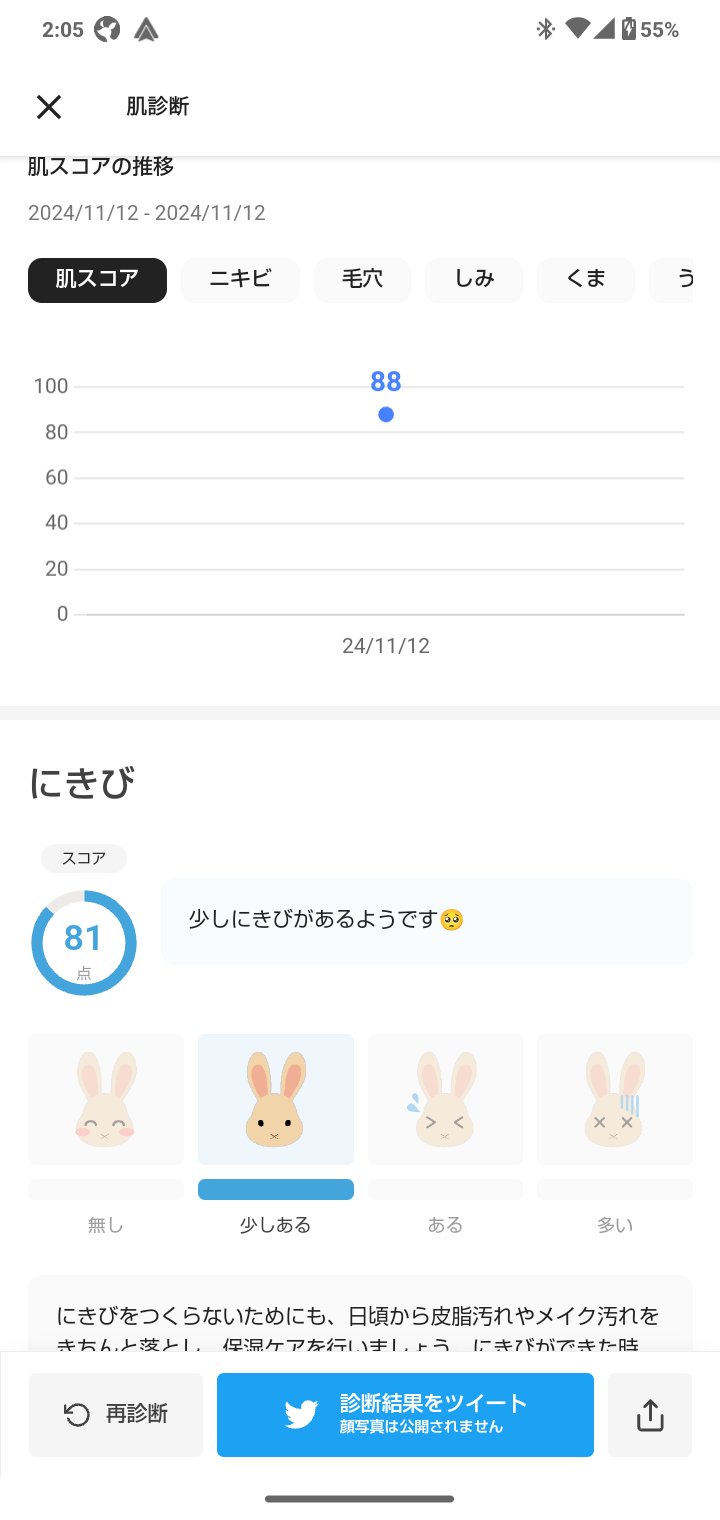Choose the 多い severity option
This screenshot has width=720, height=1520.
coord(614,1225)
